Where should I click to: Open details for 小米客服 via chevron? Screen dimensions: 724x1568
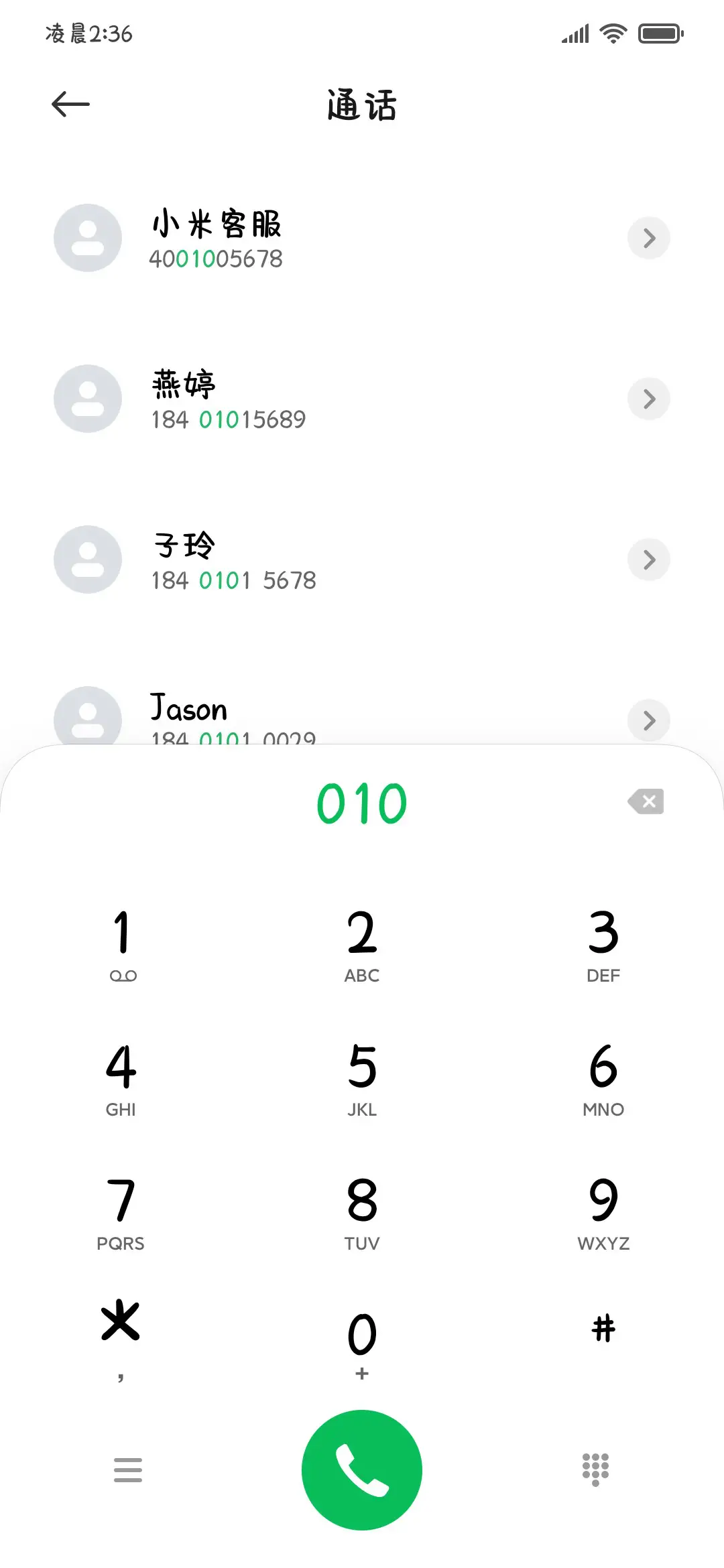click(x=648, y=238)
